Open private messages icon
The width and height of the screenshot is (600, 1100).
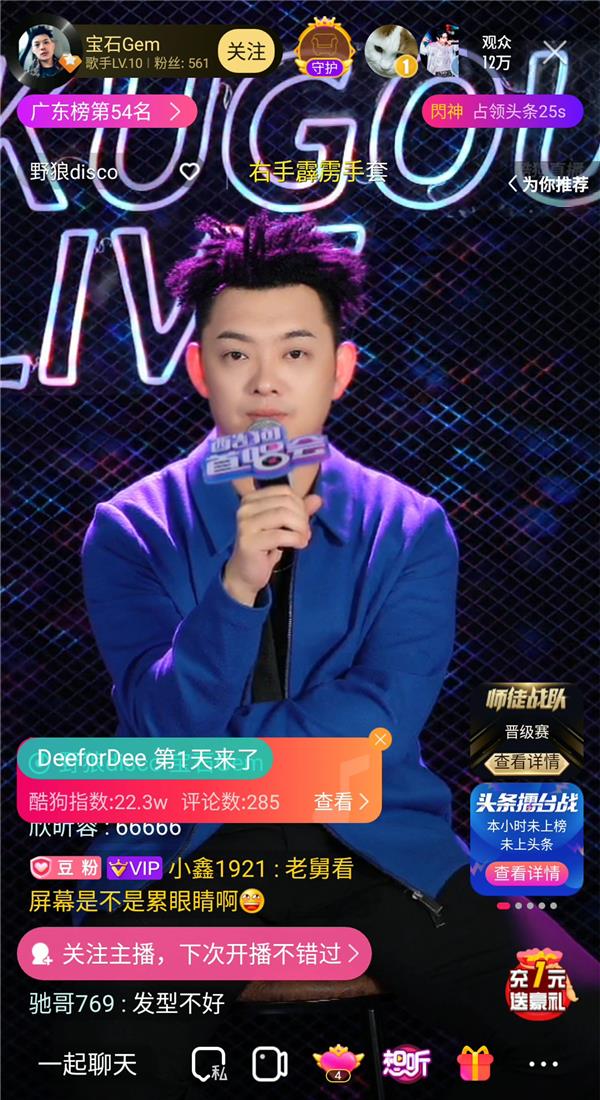tap(208, 1064)
